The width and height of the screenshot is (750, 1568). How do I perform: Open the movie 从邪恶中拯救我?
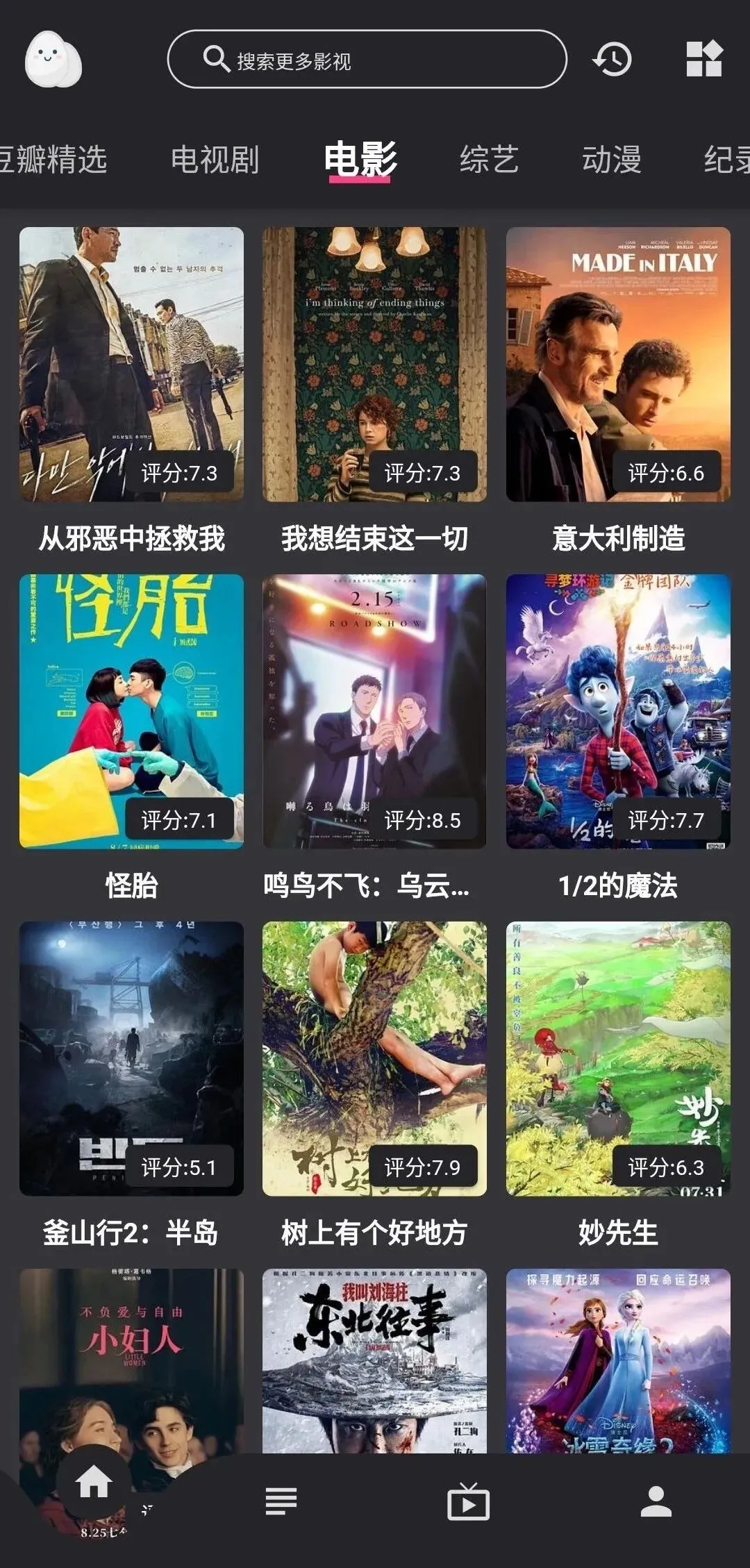[x=131, y=365]
